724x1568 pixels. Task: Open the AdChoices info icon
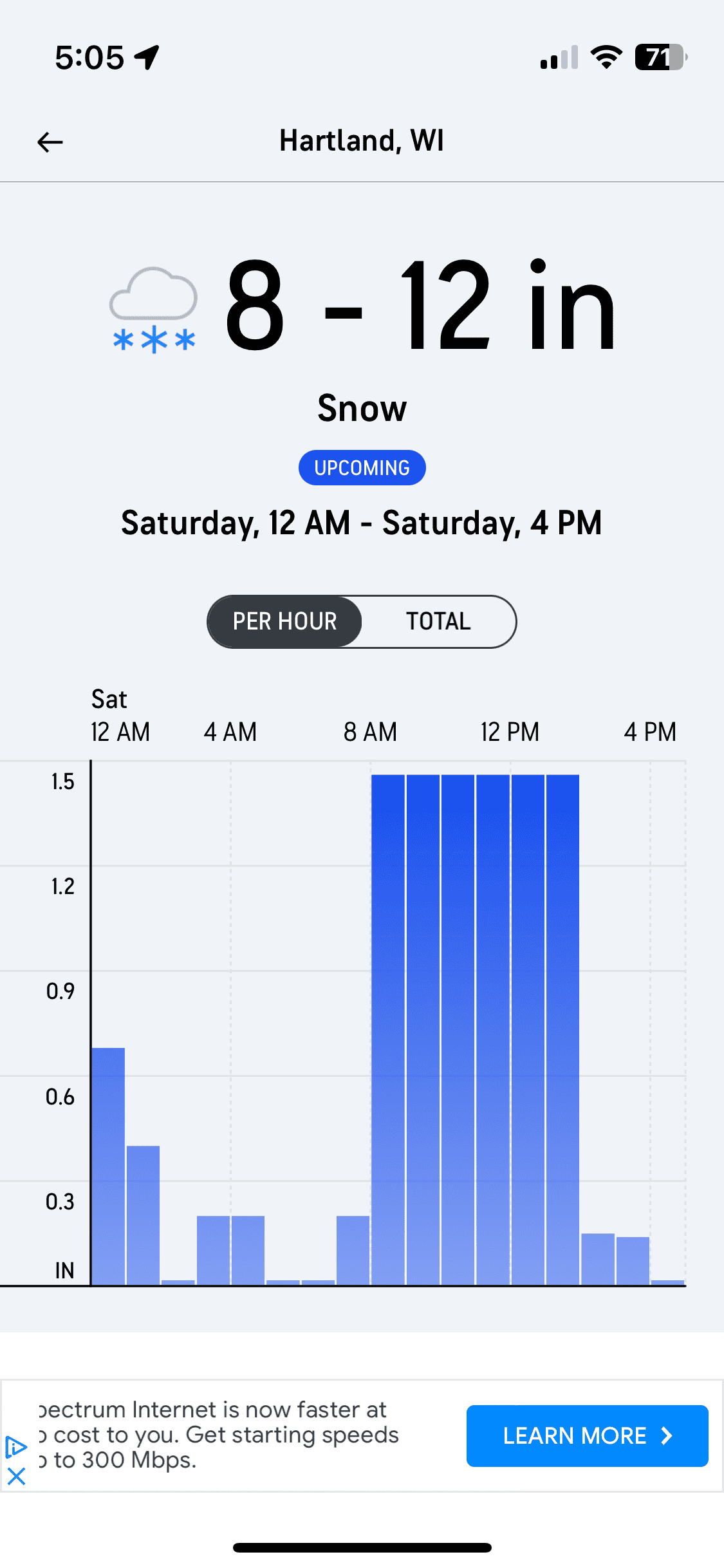[16, 1447]
